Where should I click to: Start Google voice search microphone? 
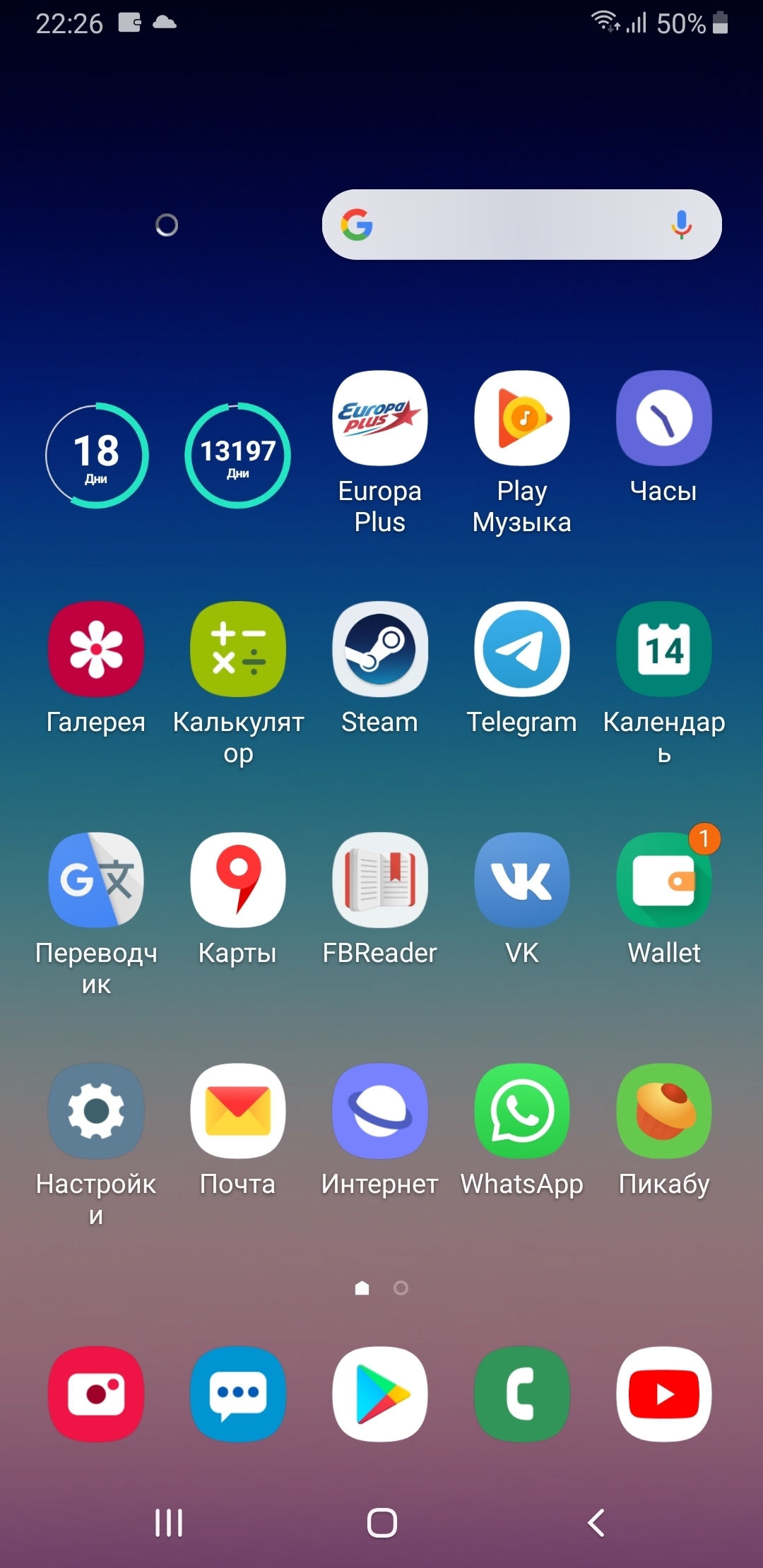tap(681, 225)
